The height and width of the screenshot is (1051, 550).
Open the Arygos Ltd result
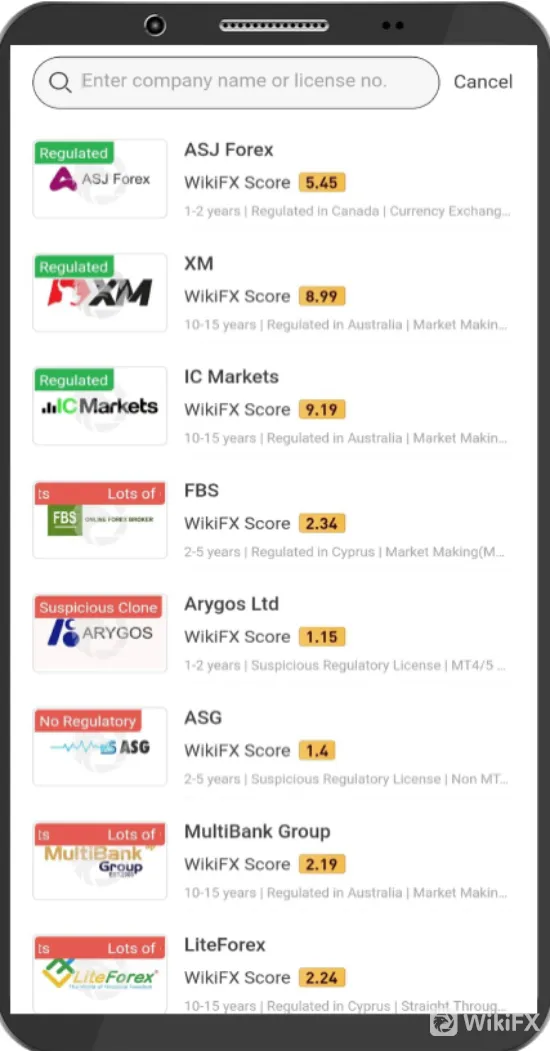click(x=272, y=633)
